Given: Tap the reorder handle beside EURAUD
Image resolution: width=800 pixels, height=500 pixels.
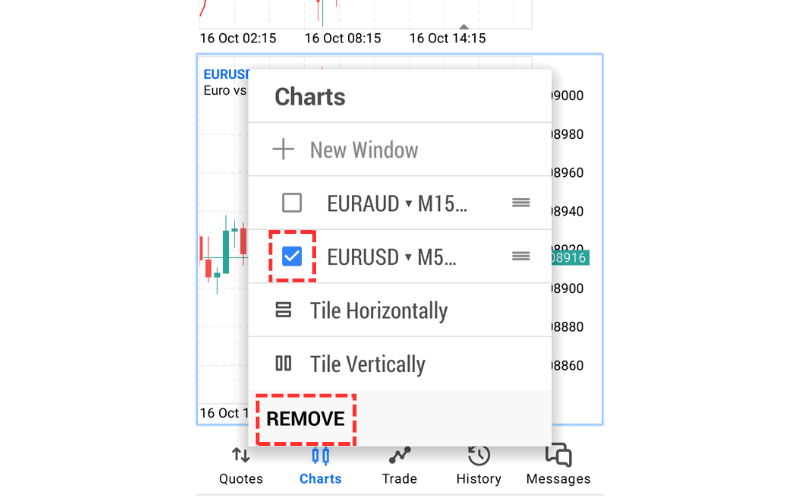Looking at the screenshot, I should [521, 203].
